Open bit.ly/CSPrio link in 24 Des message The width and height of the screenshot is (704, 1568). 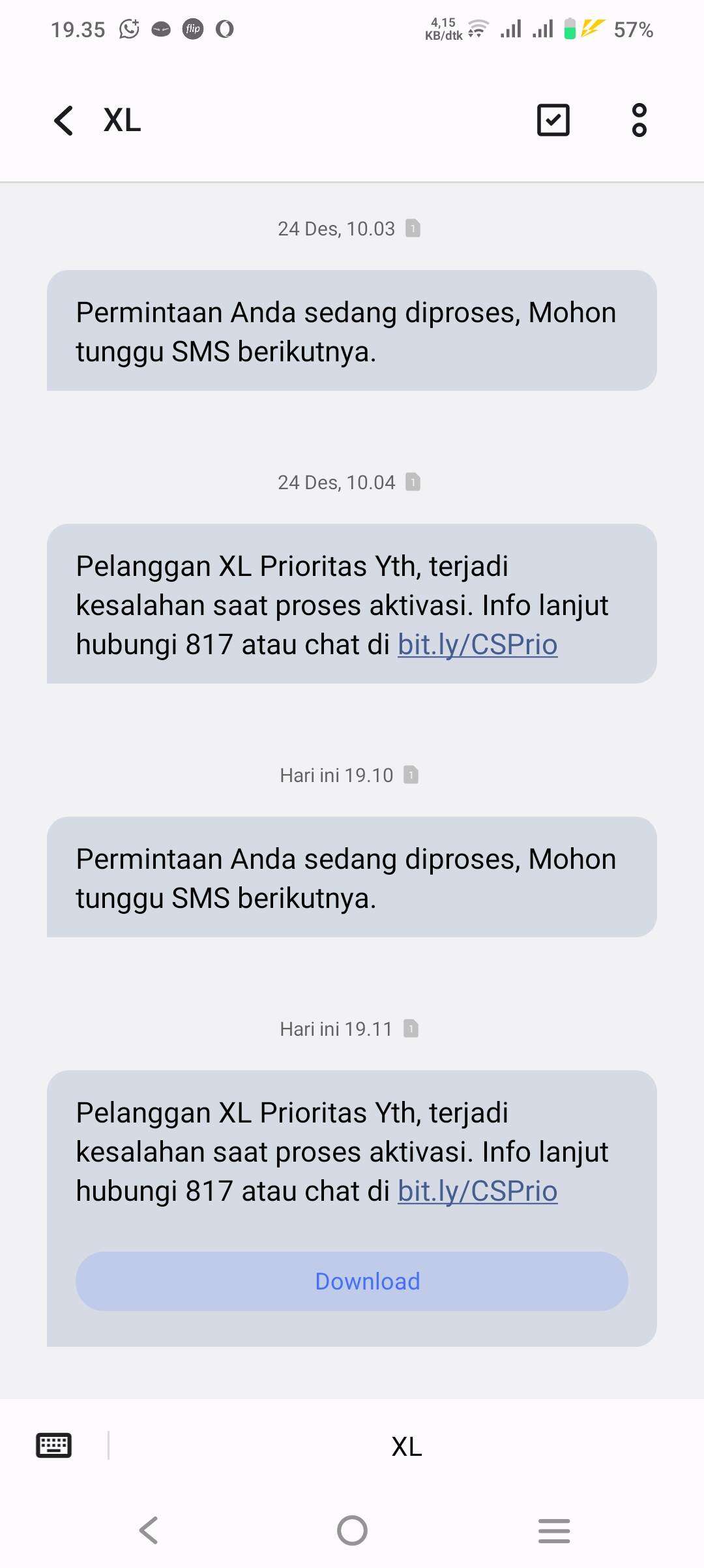[477, 645]
